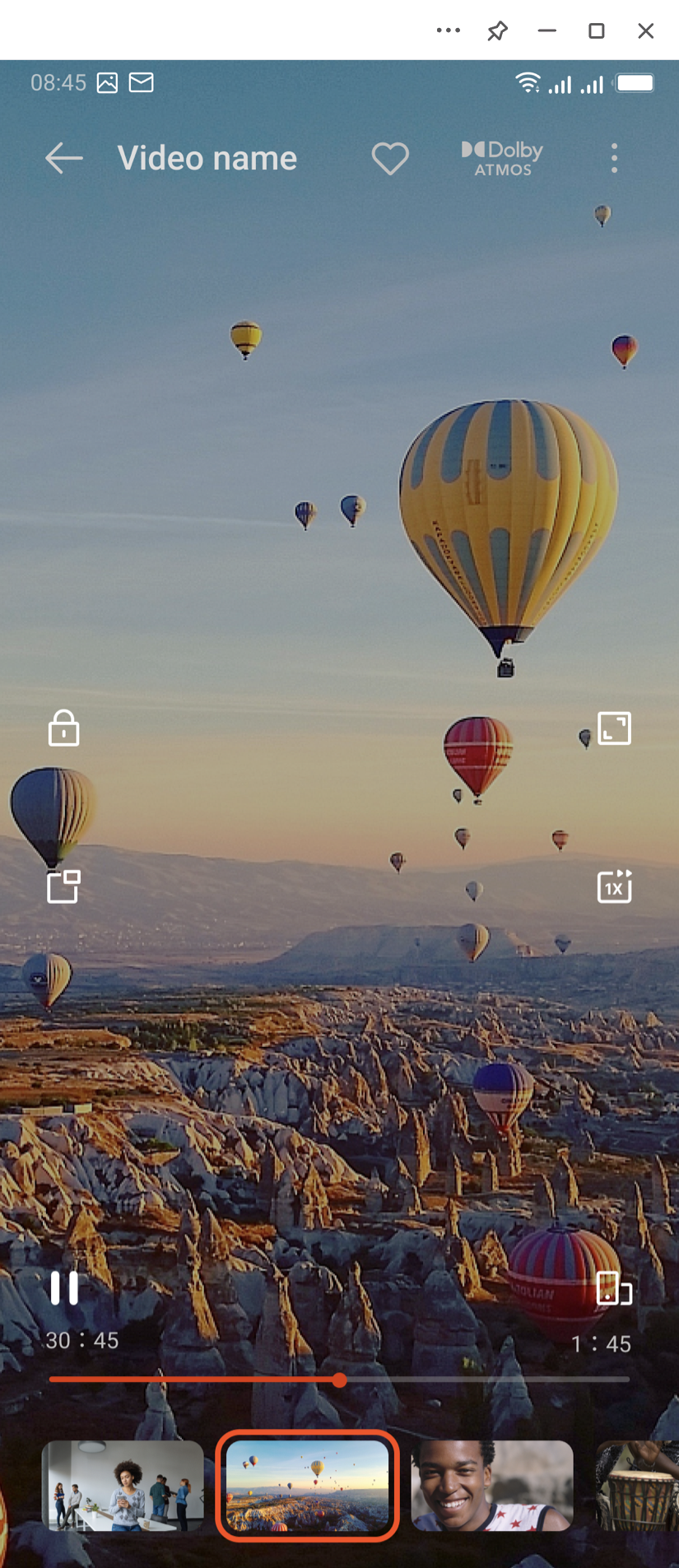679x1568 pixels.
Task: Favorite this video with the heart icon
Action: pos(390,158)
